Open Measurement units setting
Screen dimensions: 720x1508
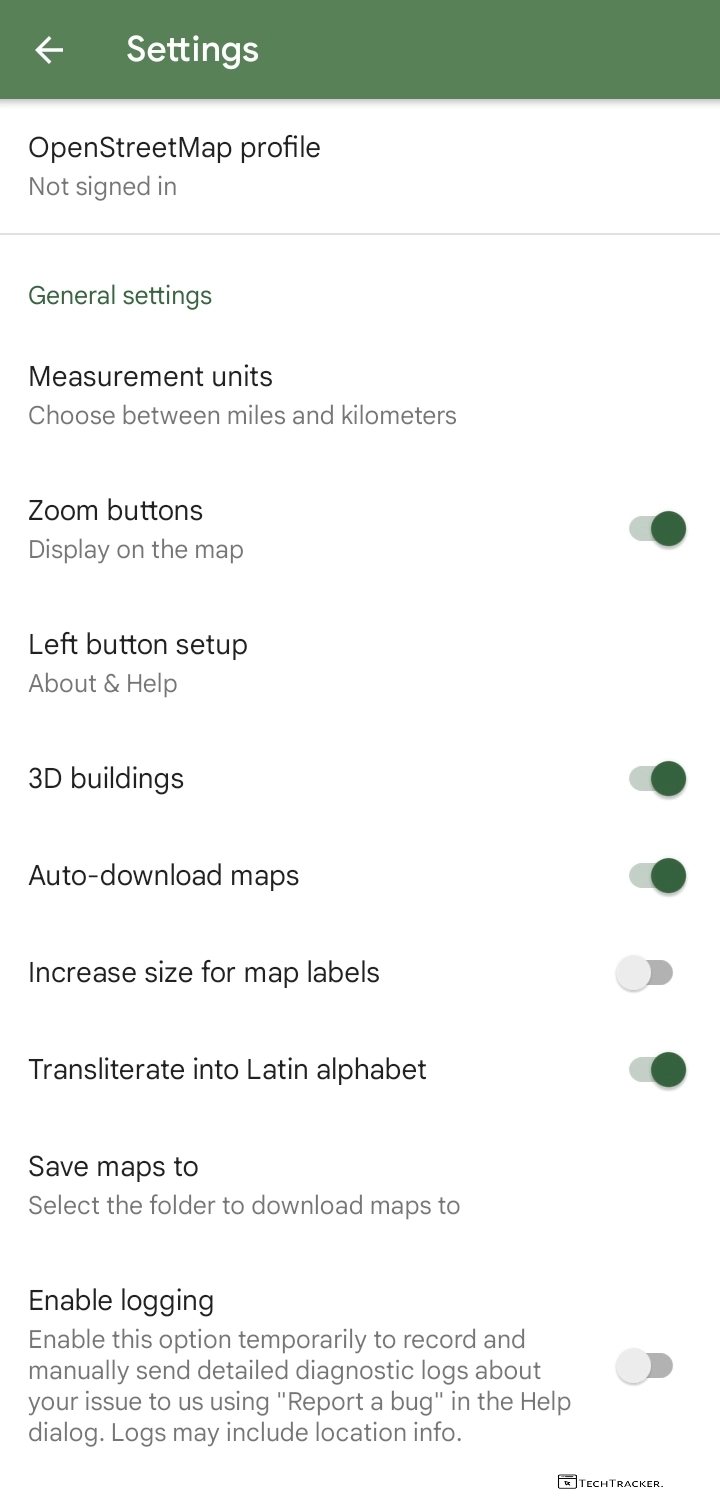pyautogui.click(x=242, y=395)
